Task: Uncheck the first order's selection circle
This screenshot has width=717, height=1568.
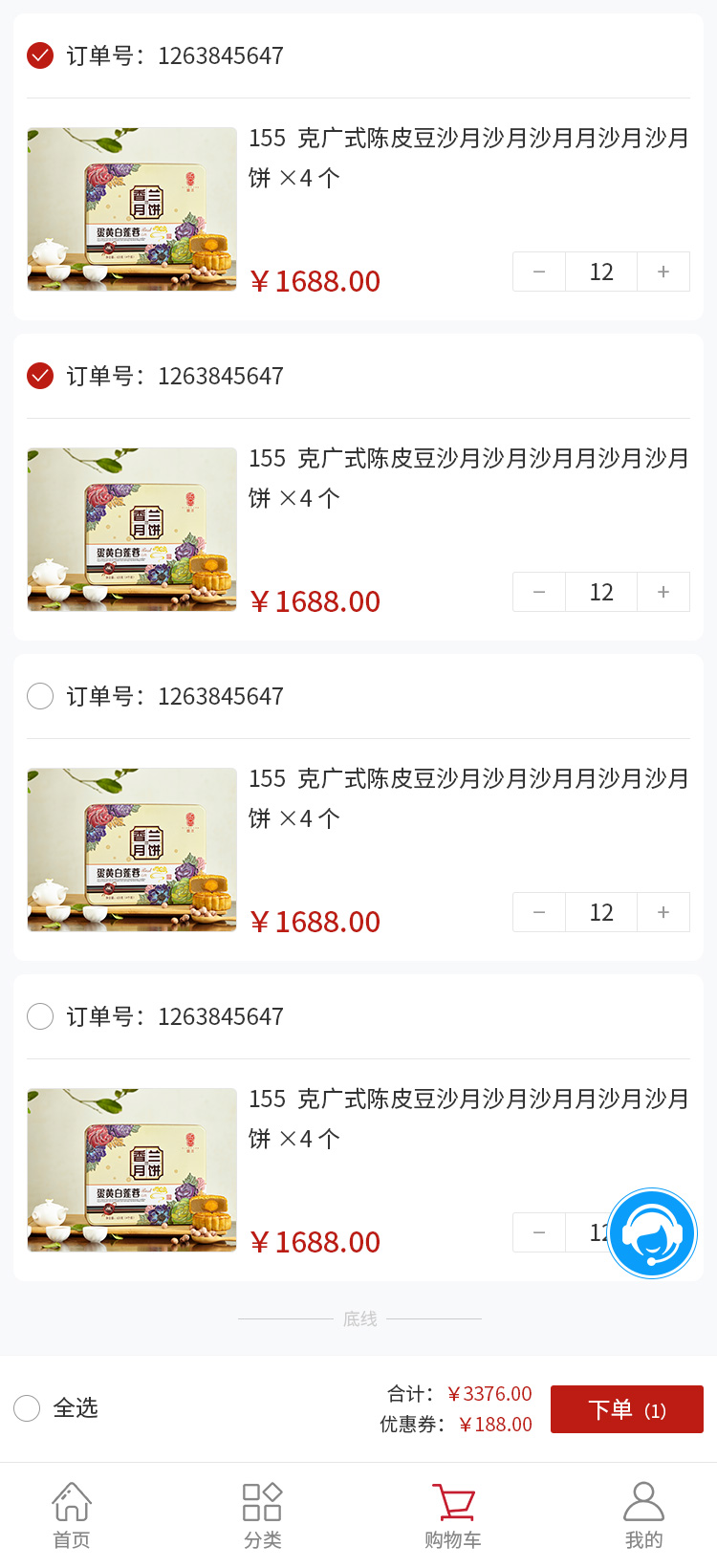Action: coord(40,55)
